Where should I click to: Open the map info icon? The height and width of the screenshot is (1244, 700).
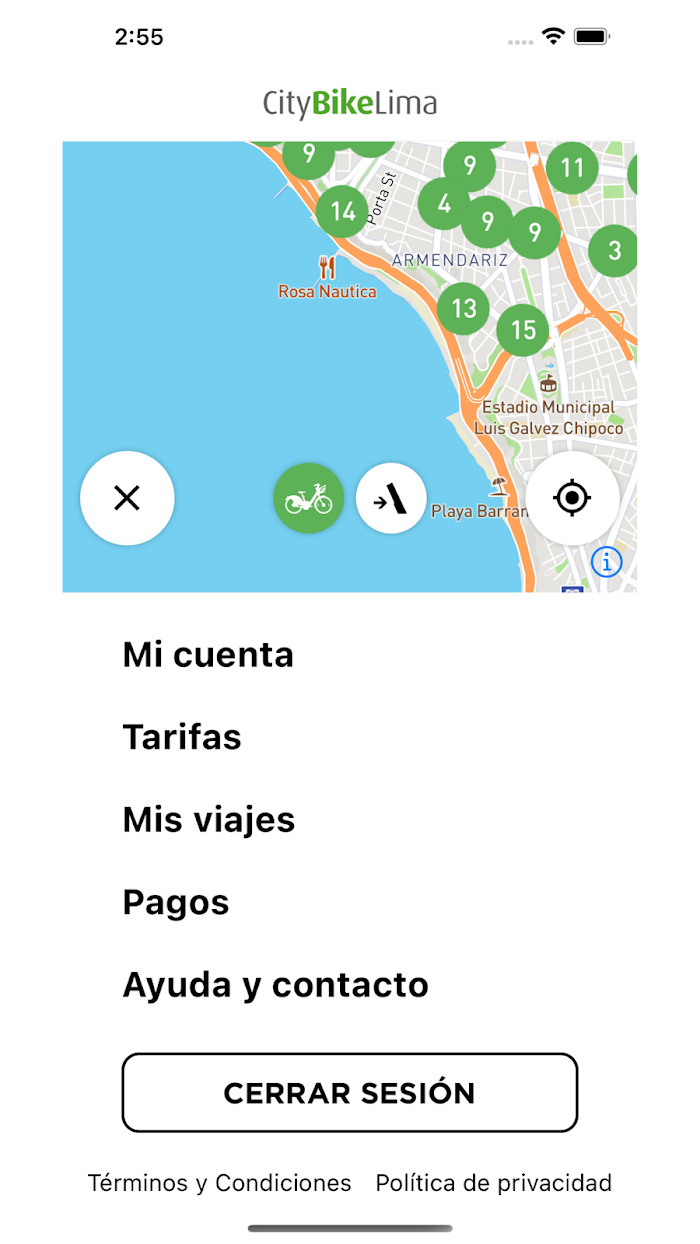pos(607,562)
